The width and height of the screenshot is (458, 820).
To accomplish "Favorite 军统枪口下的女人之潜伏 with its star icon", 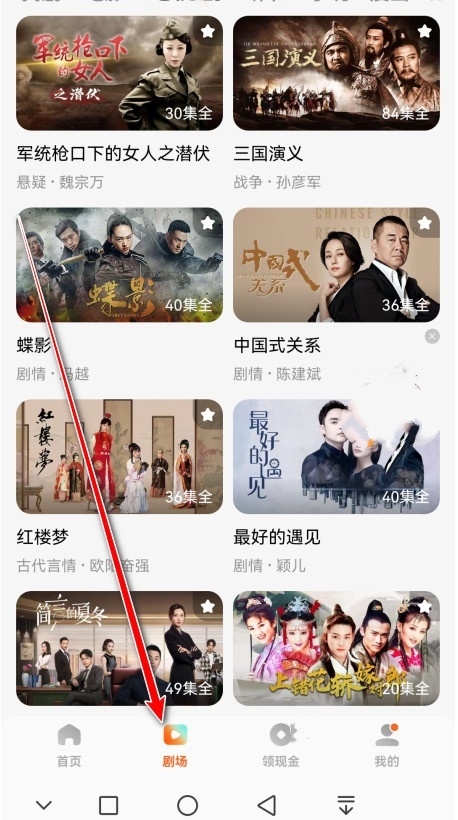I will [208, 31].
